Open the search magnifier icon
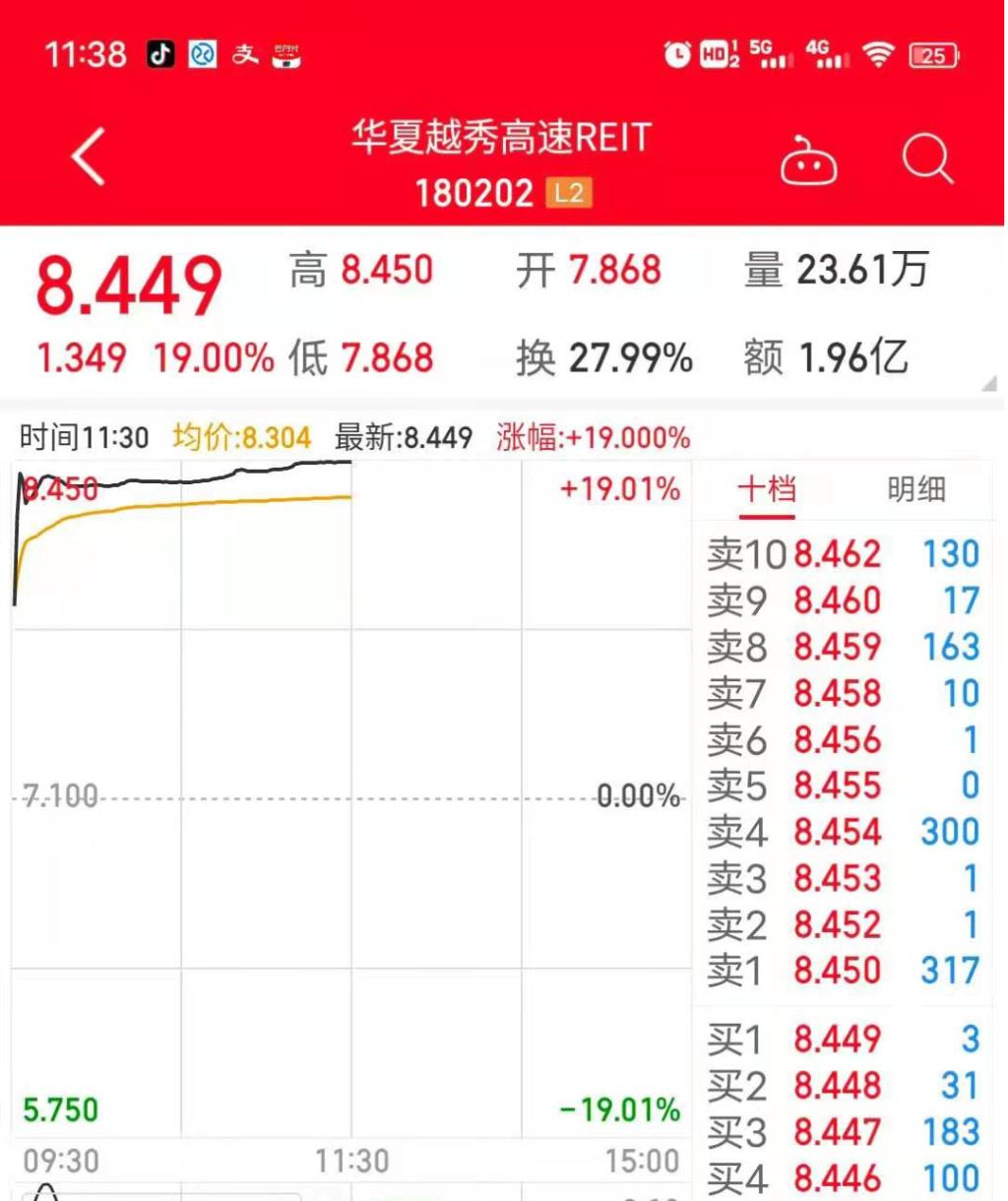Screen dimensions: 1008x1201 click(927, 159)
